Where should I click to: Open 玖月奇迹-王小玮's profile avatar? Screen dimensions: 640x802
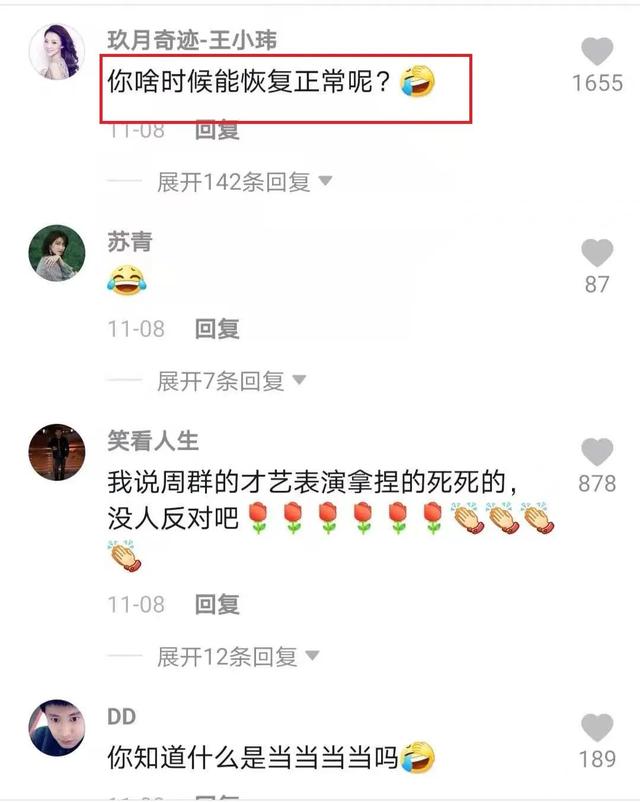(57, 53)
